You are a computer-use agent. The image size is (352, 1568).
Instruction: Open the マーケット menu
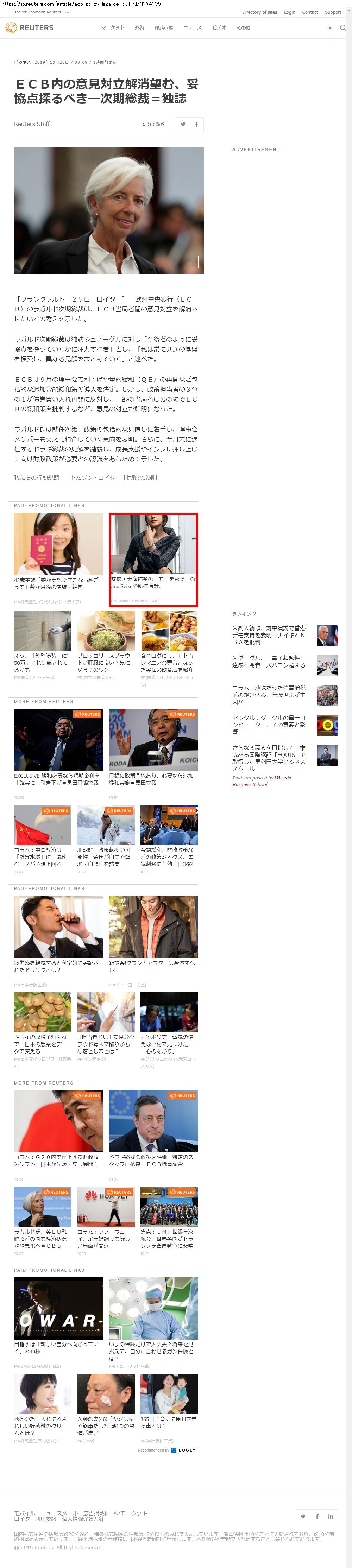click(113, 28)
